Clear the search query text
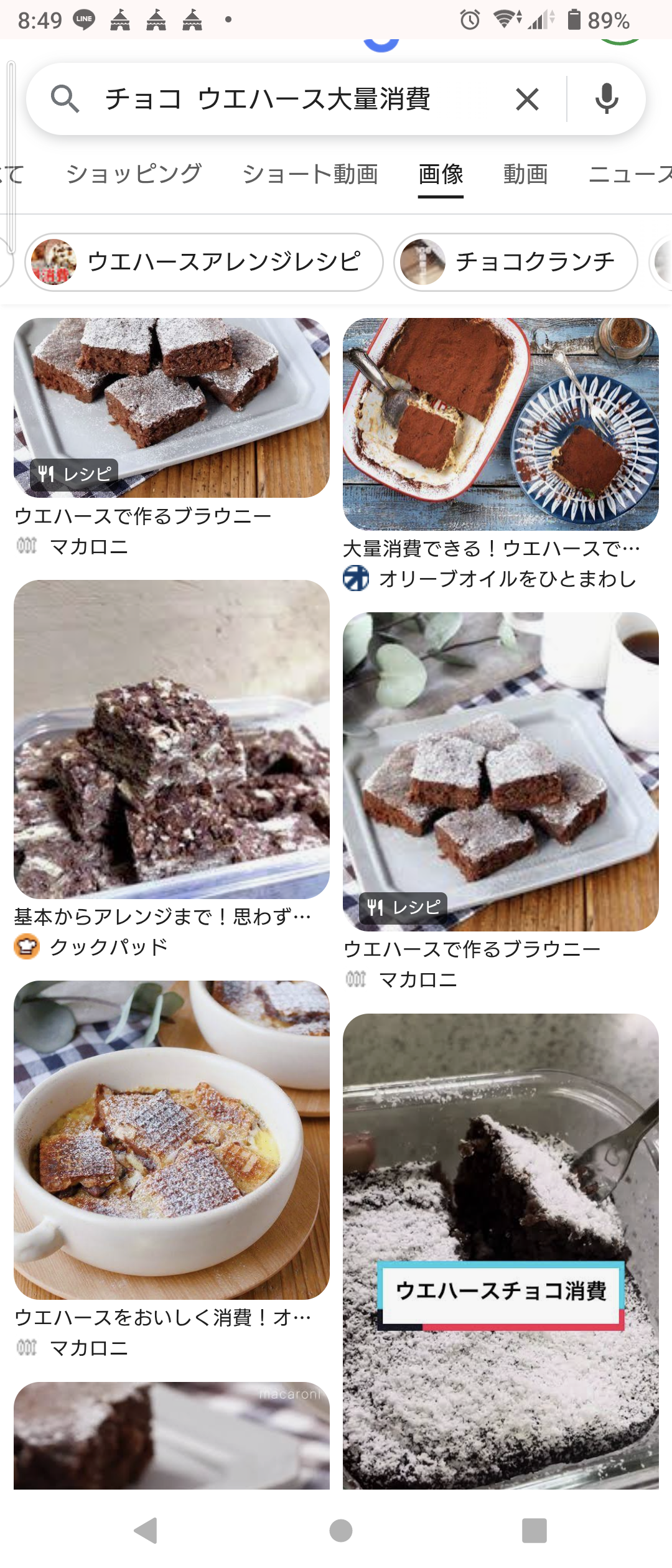 pyautogui.click(x=527, y=100)
